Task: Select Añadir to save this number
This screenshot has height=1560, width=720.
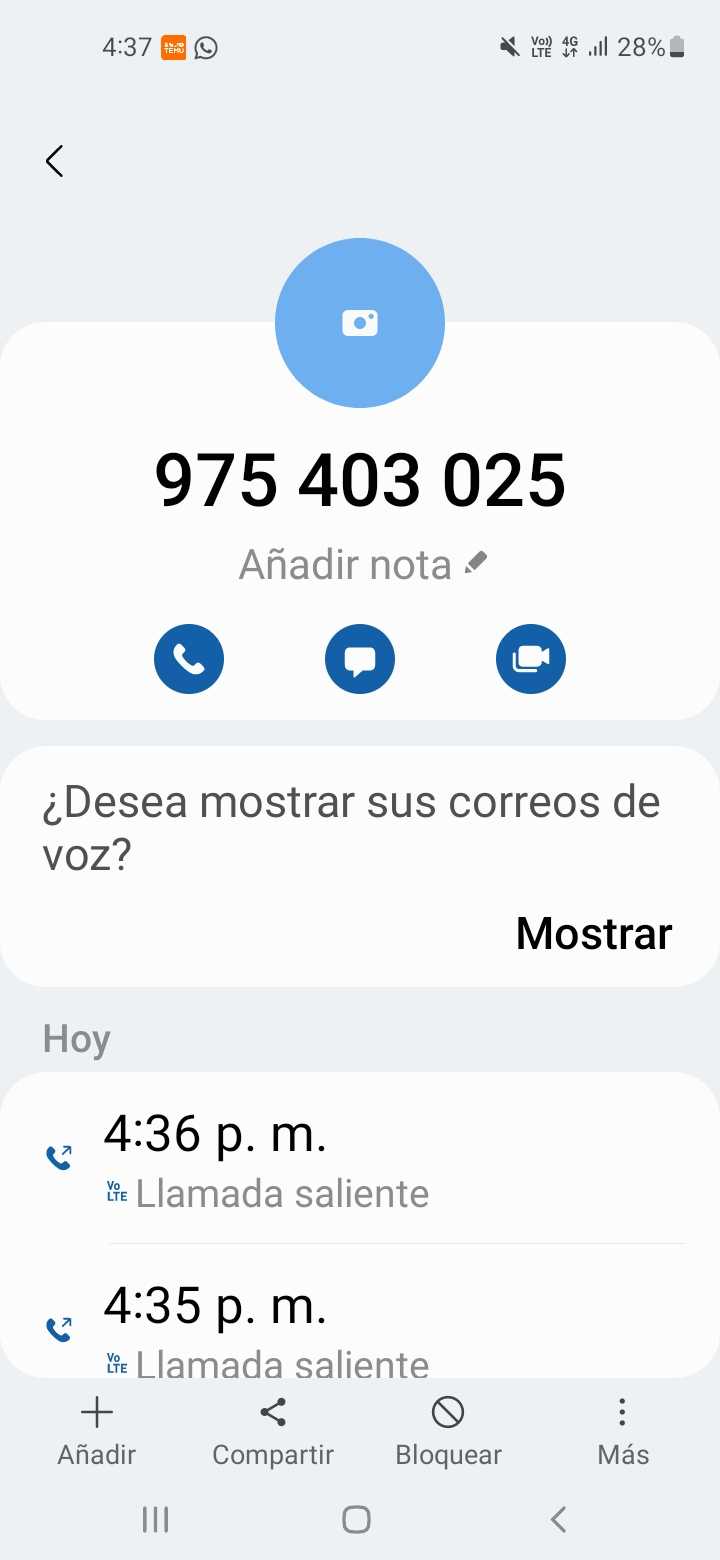Action: pyautogui.click(x=97, y=1432)
